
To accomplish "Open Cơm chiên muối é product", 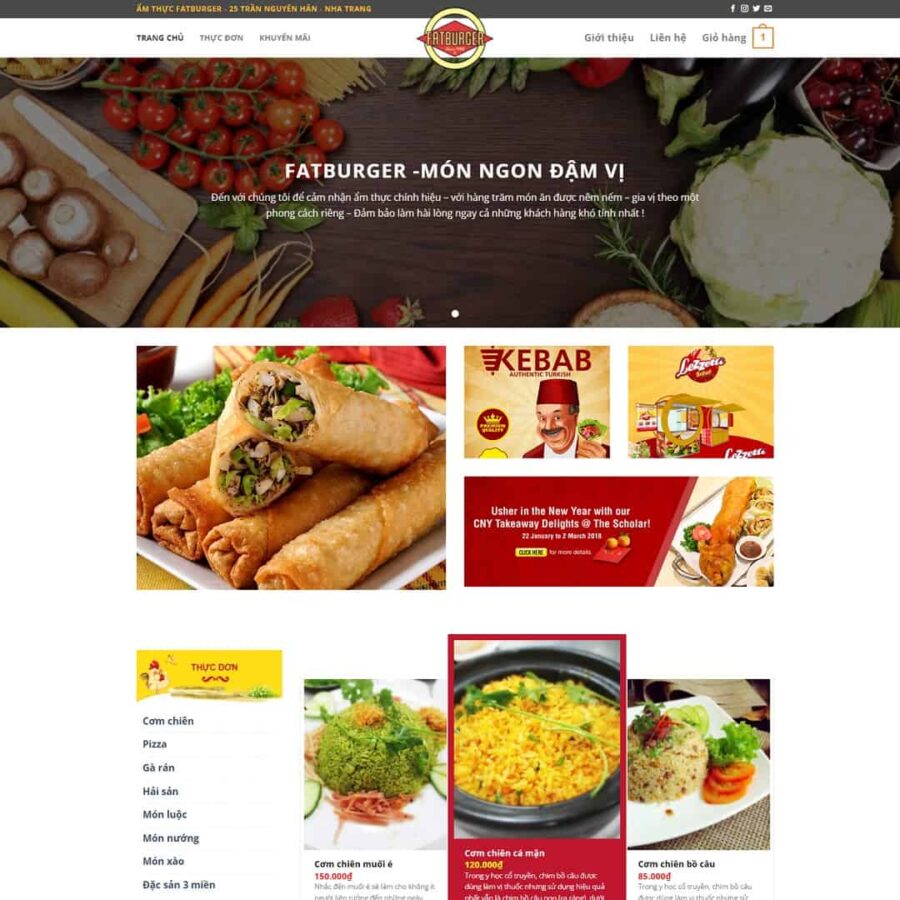I will pyautogui.click(x=353, y=864).
